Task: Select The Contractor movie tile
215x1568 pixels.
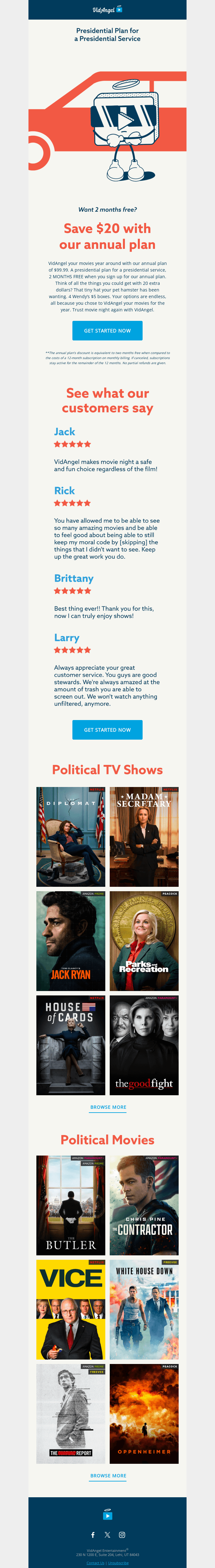Action: click(144, 1205)
